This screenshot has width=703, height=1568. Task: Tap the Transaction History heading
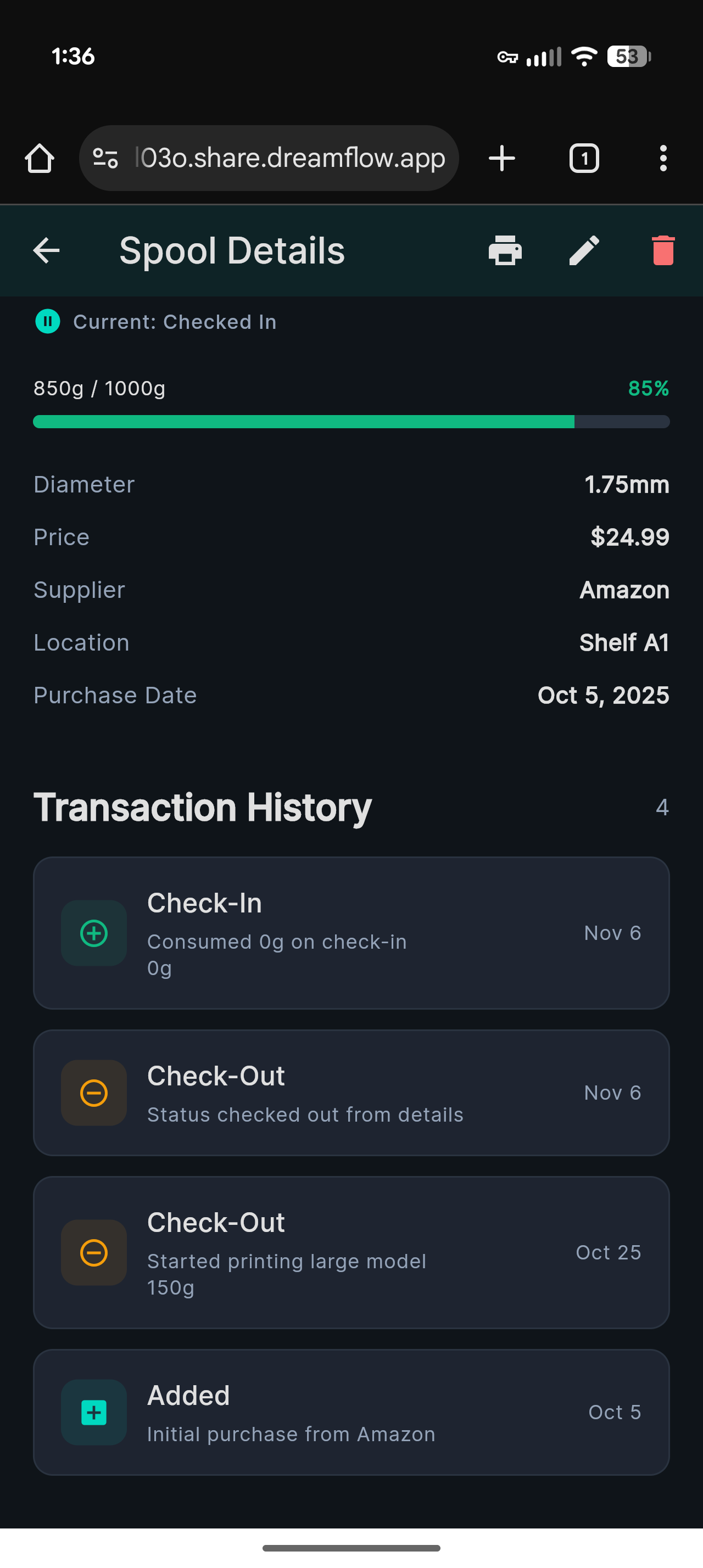203,807
